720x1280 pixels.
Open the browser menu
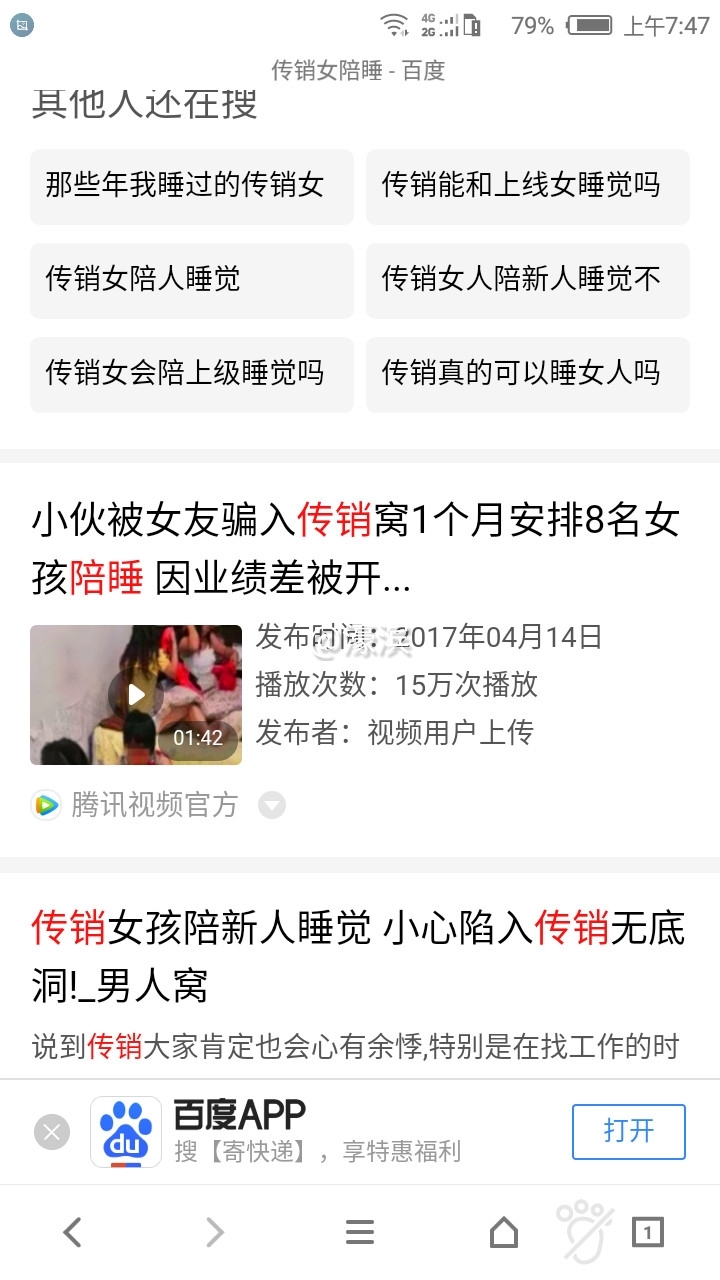click(360, 1233)
